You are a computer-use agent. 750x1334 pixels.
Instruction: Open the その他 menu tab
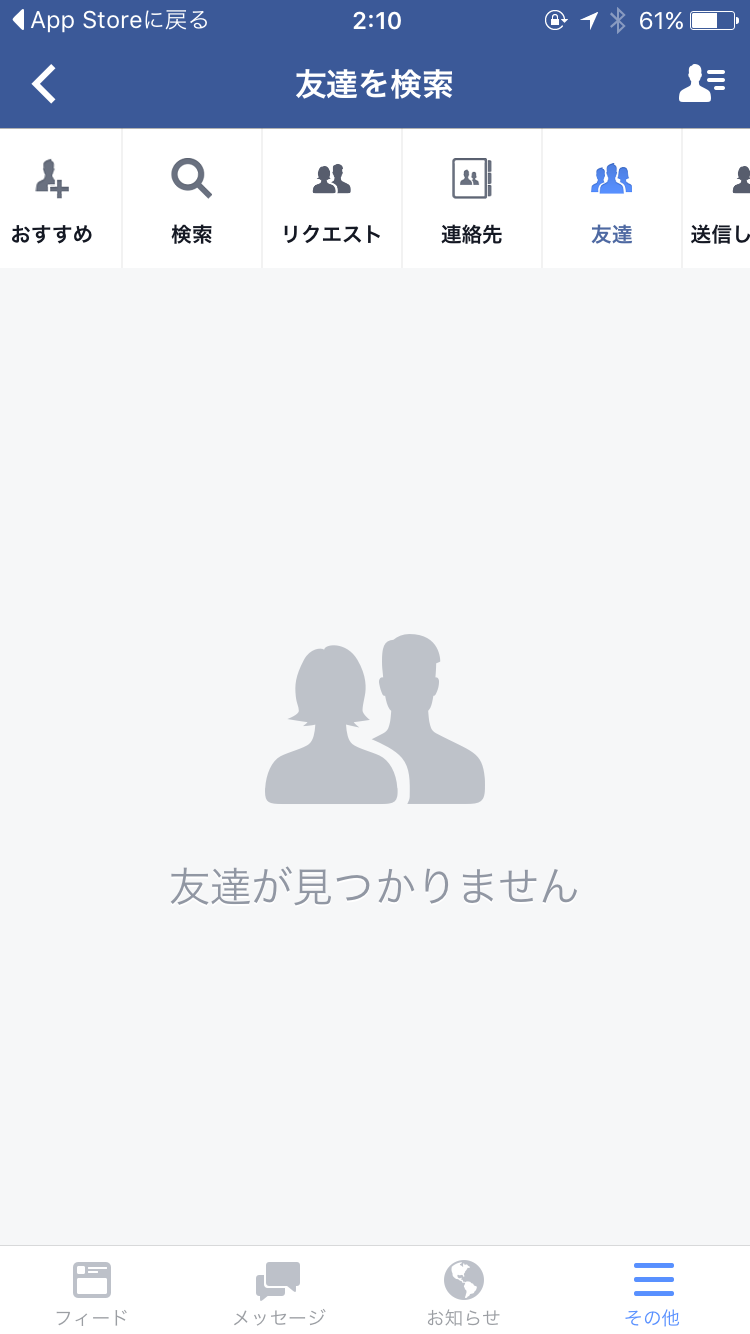[x=653, y=1292]
